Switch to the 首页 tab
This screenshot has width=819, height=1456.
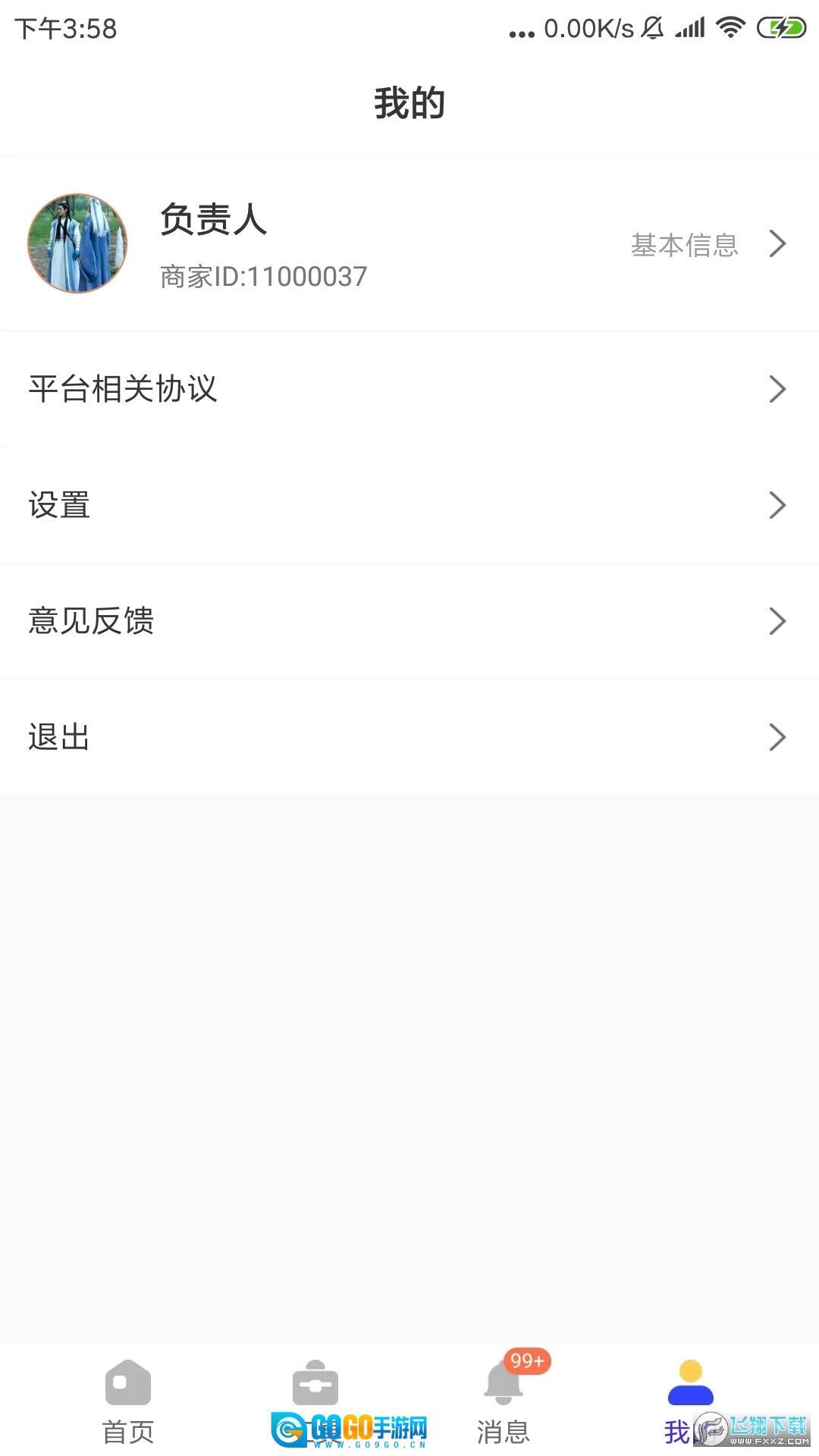tap(128, 1401)
